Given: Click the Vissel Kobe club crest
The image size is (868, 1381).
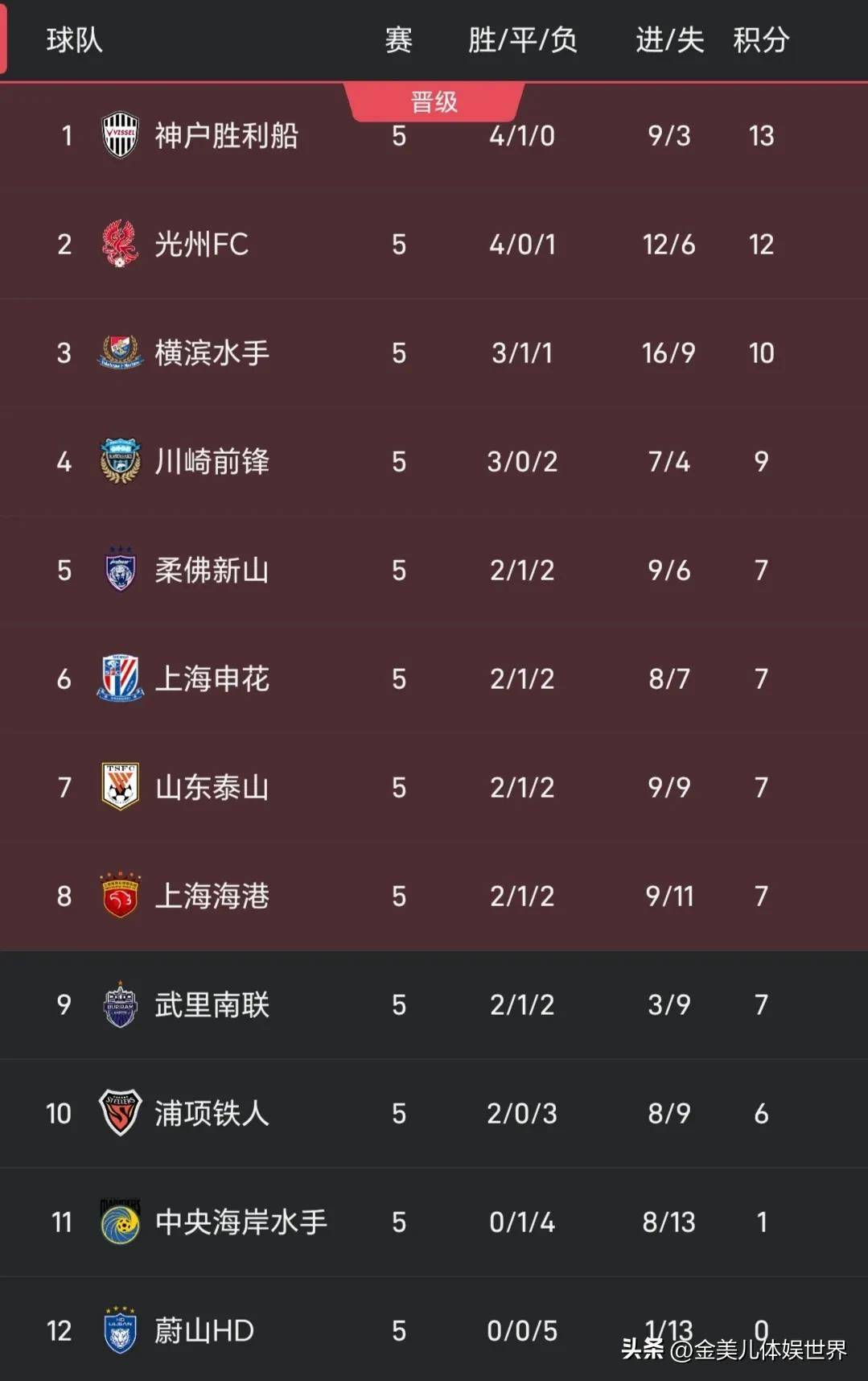Looking at the screenshot, I should point(120,135).
